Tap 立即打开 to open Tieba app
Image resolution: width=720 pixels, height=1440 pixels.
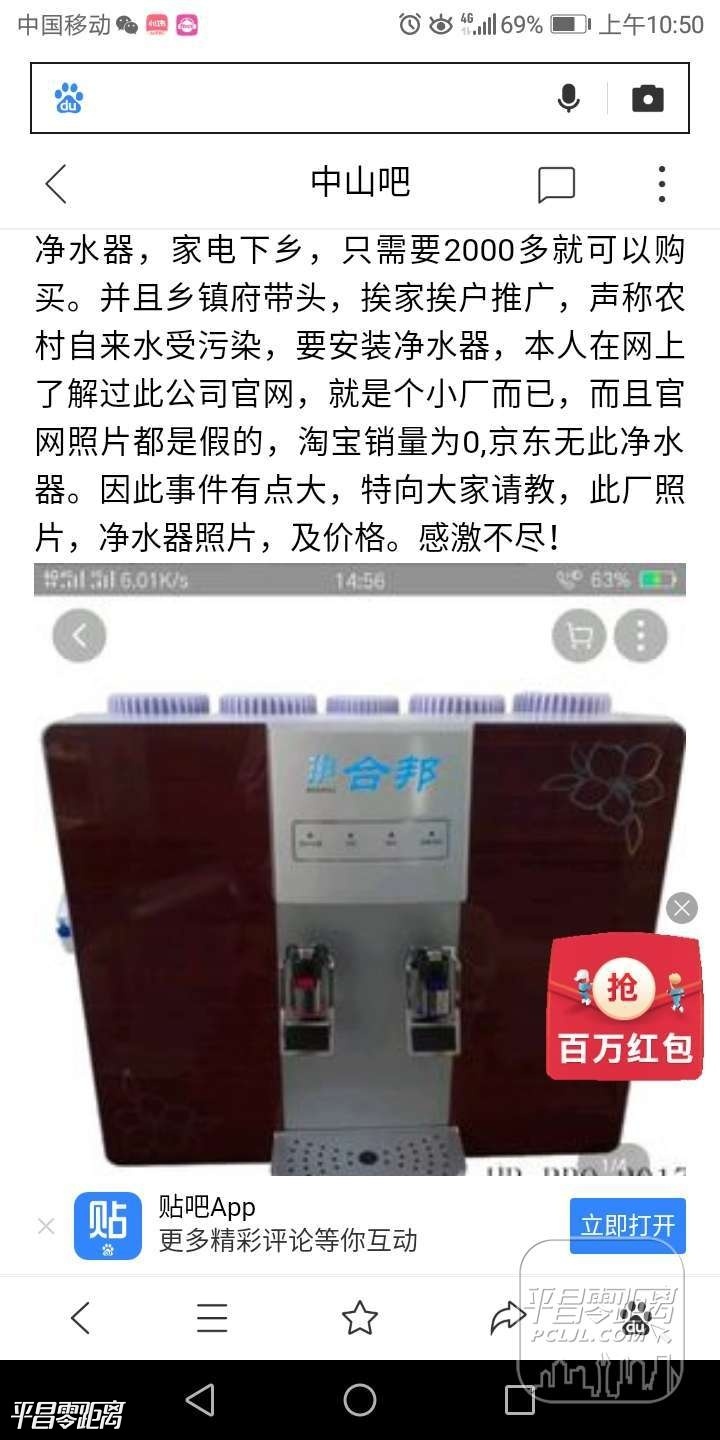click(x=628, y=1226)
